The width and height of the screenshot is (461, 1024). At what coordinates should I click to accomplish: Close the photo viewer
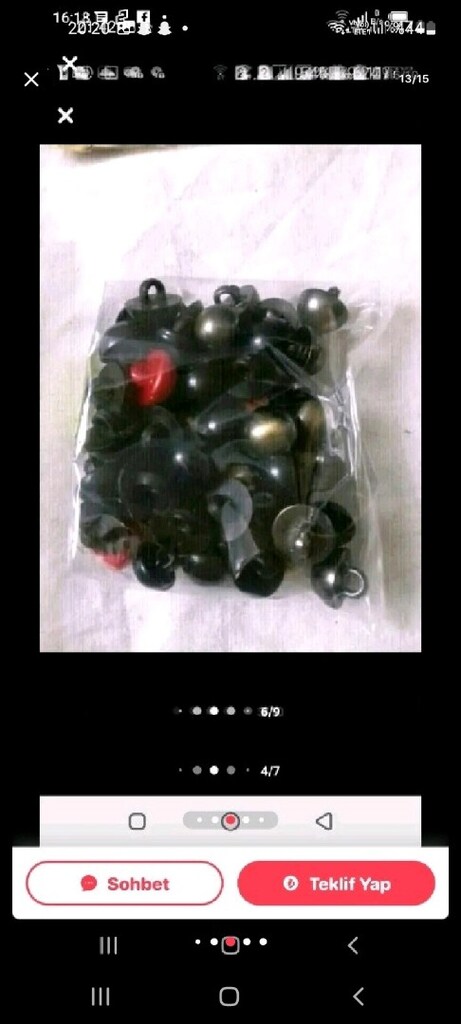point(31,80)
